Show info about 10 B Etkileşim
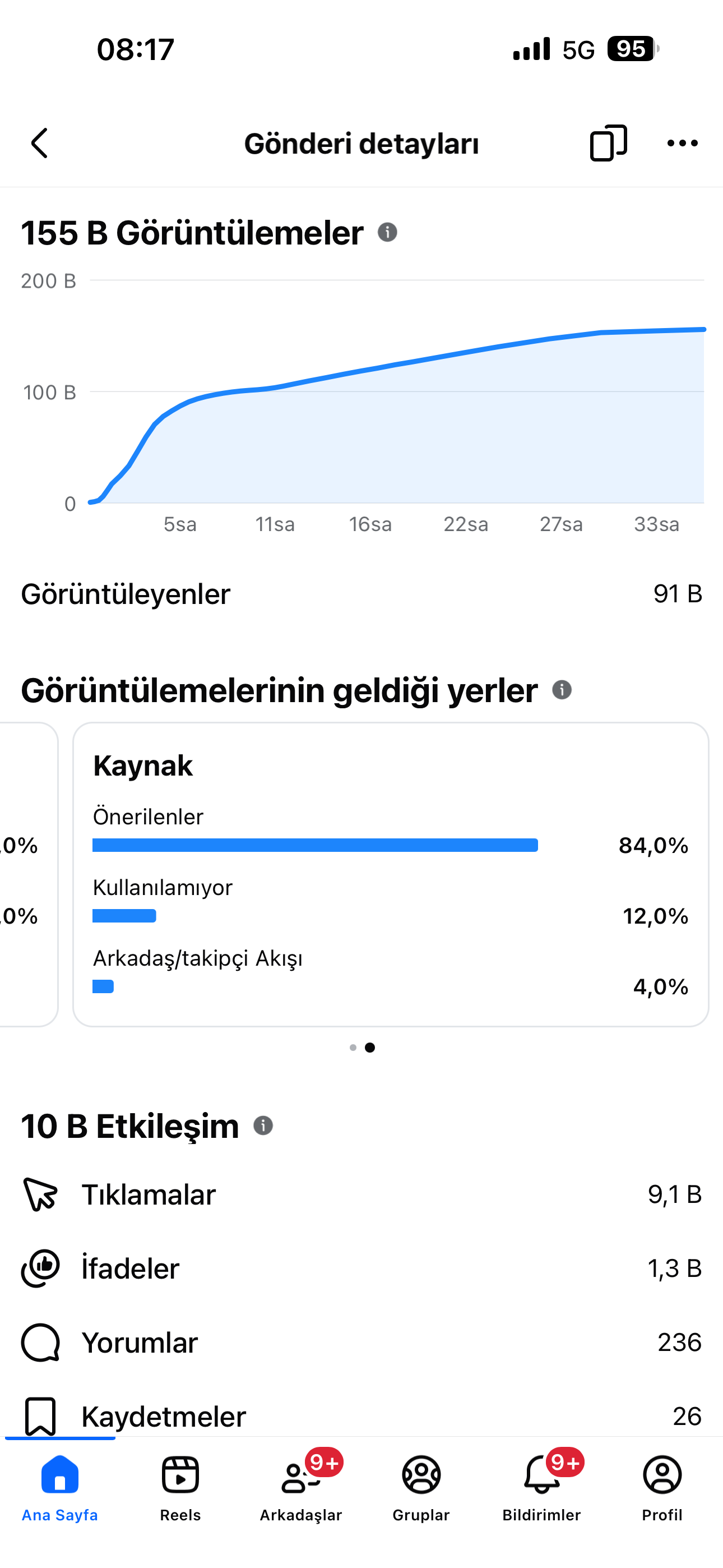The width and height of the screenshot is (723, 1568). (x=263, y=1126)
